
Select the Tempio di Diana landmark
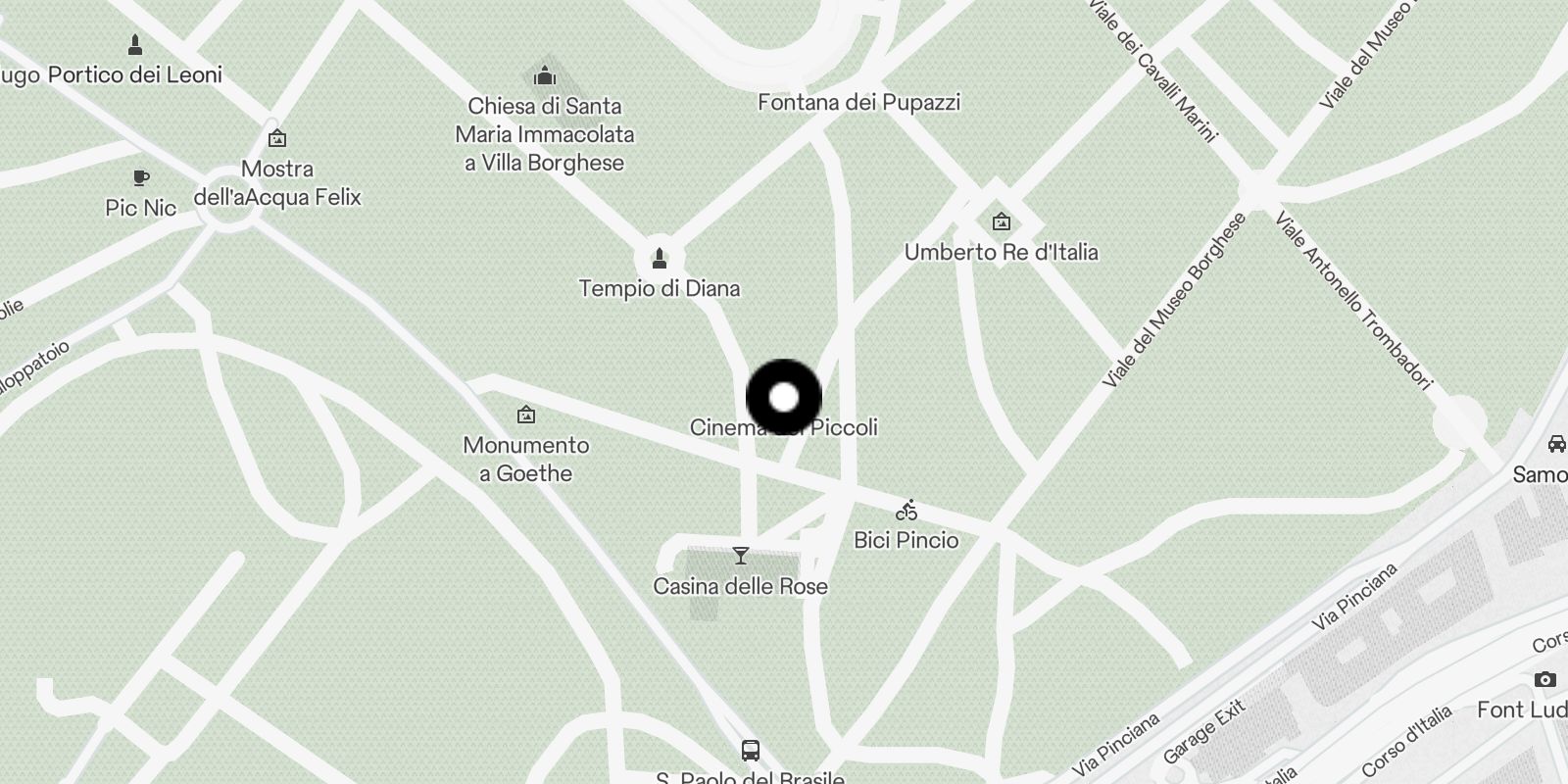(x=660, y=260)
